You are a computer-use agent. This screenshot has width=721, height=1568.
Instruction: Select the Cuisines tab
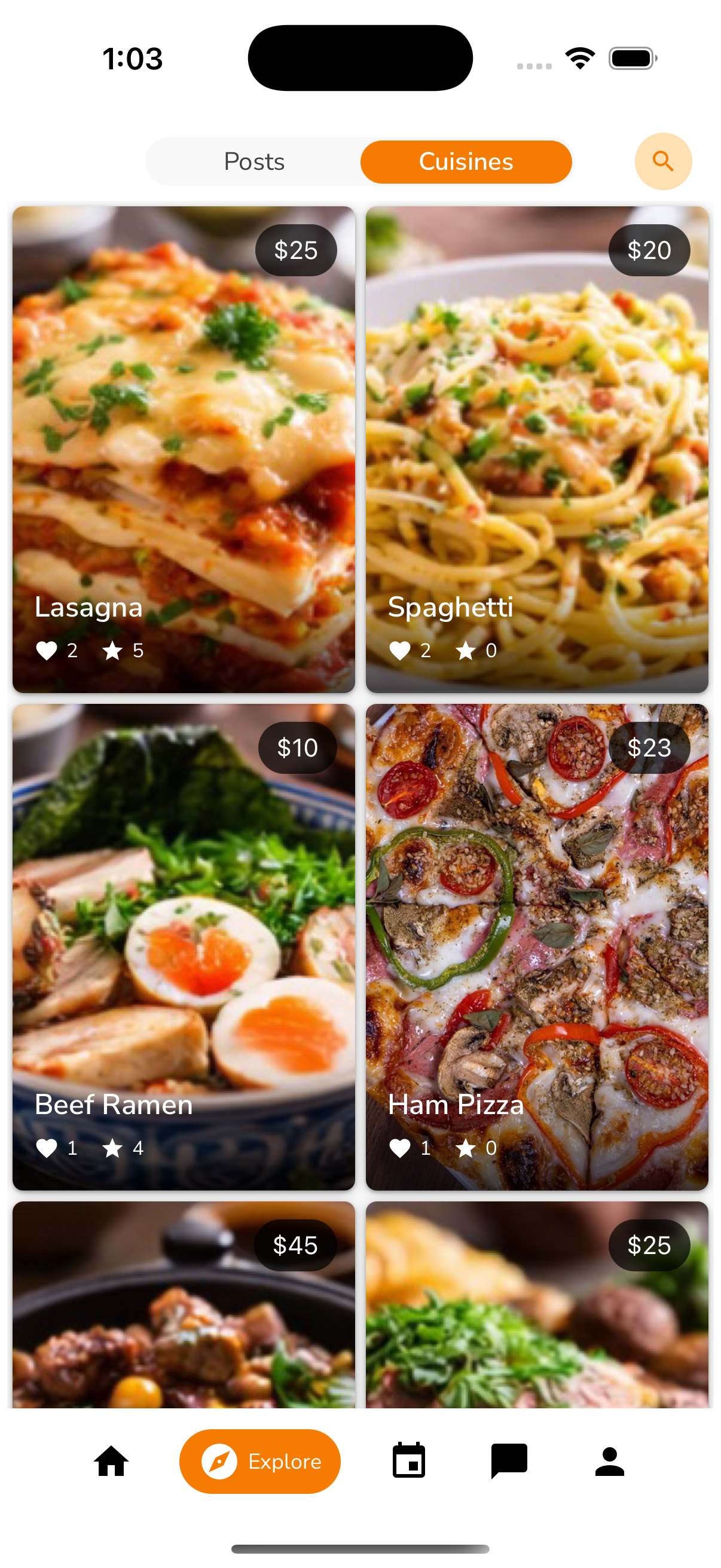(x=466, y=161)
